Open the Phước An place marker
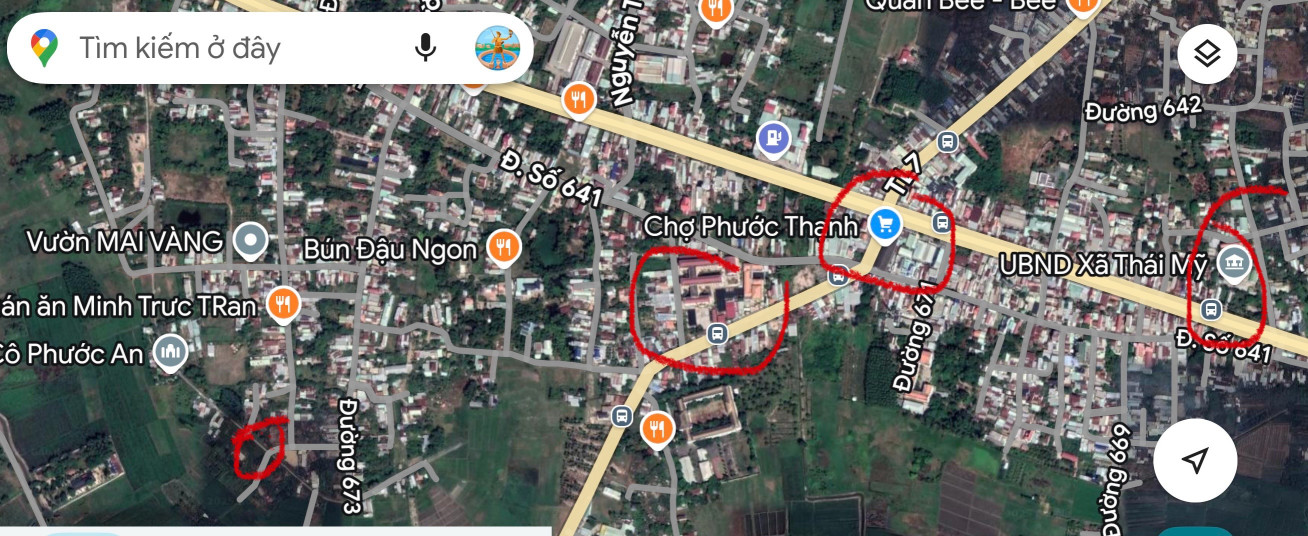 click(x=172, y=352)
